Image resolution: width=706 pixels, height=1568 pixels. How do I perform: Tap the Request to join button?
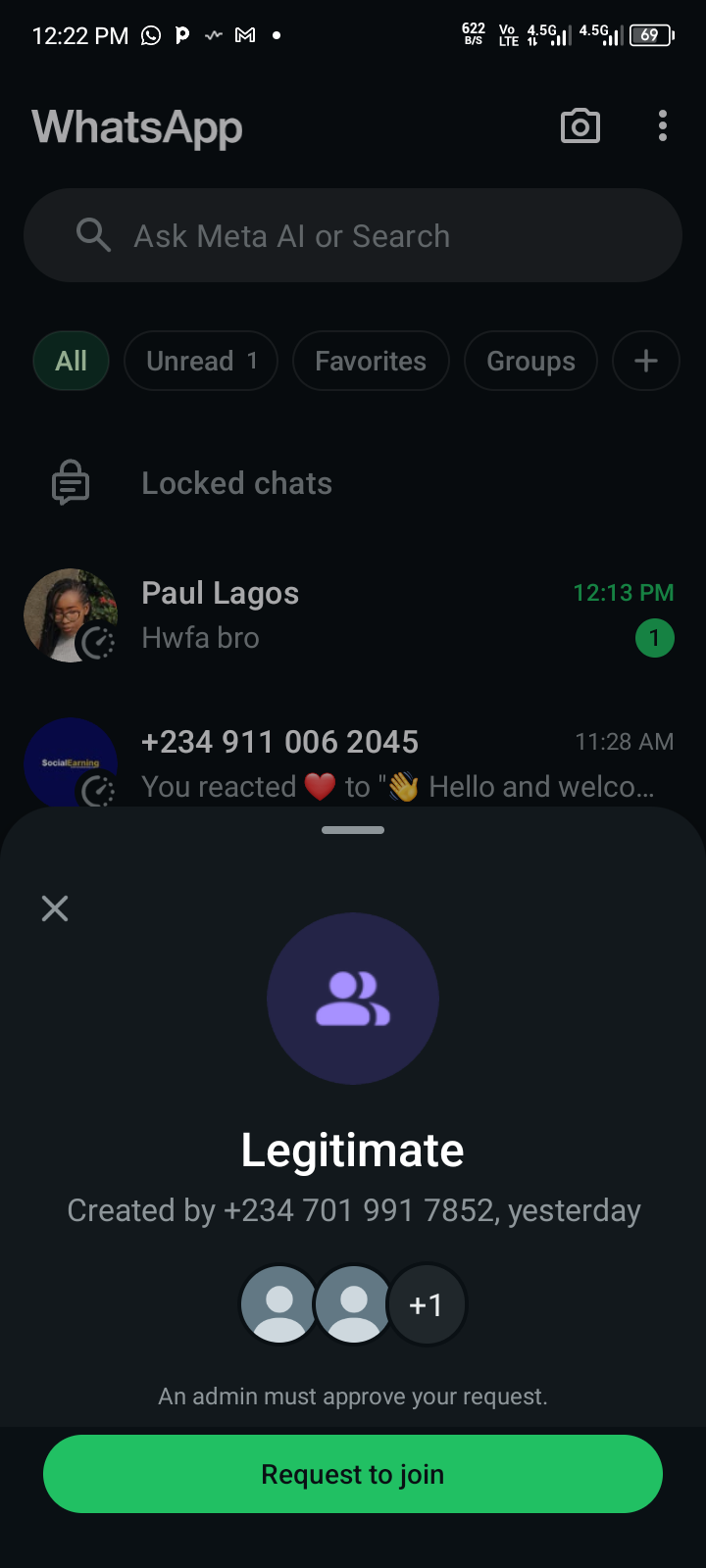click(353, 1474)
